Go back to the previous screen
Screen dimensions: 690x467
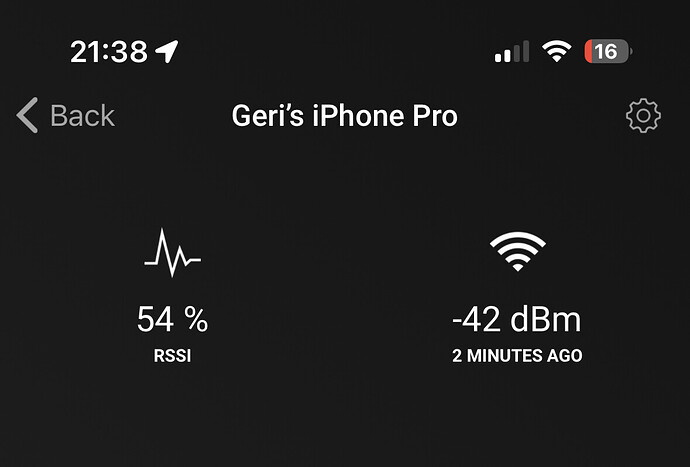coord(66,116)
